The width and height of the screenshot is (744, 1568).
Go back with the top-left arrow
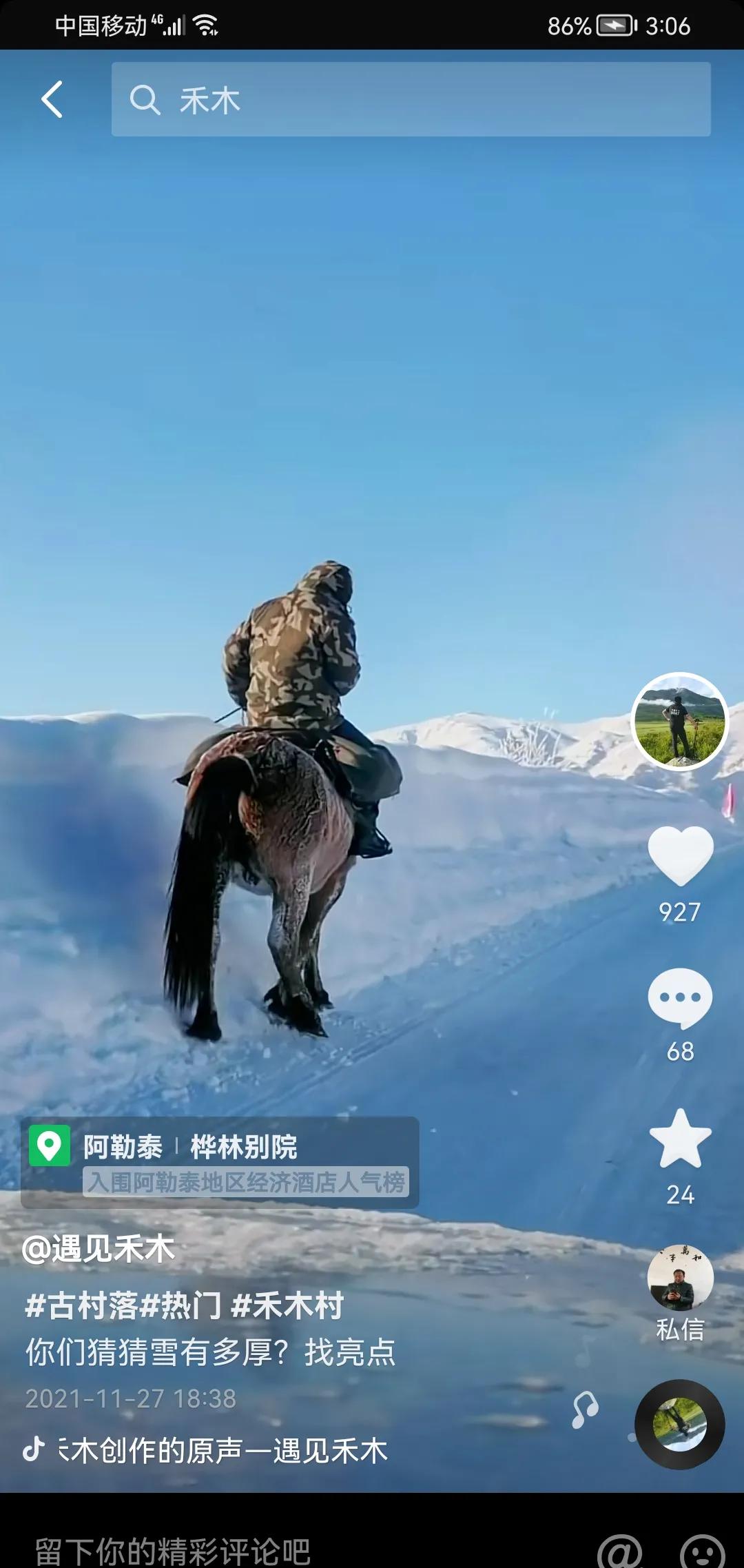pos(52,99)
